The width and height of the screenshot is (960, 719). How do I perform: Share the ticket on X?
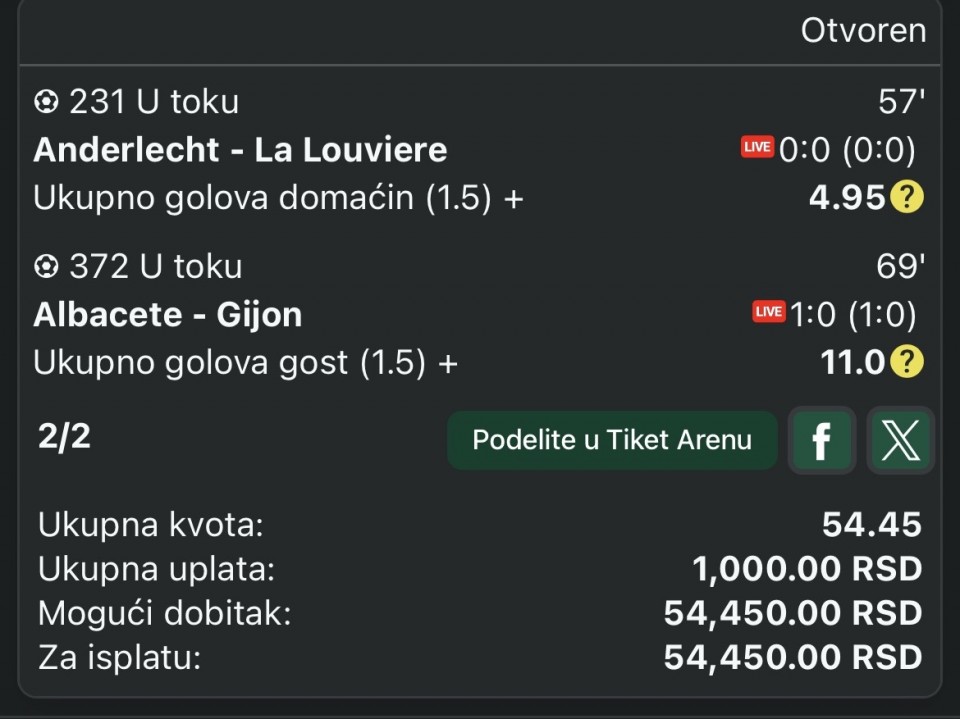[900, 440]
